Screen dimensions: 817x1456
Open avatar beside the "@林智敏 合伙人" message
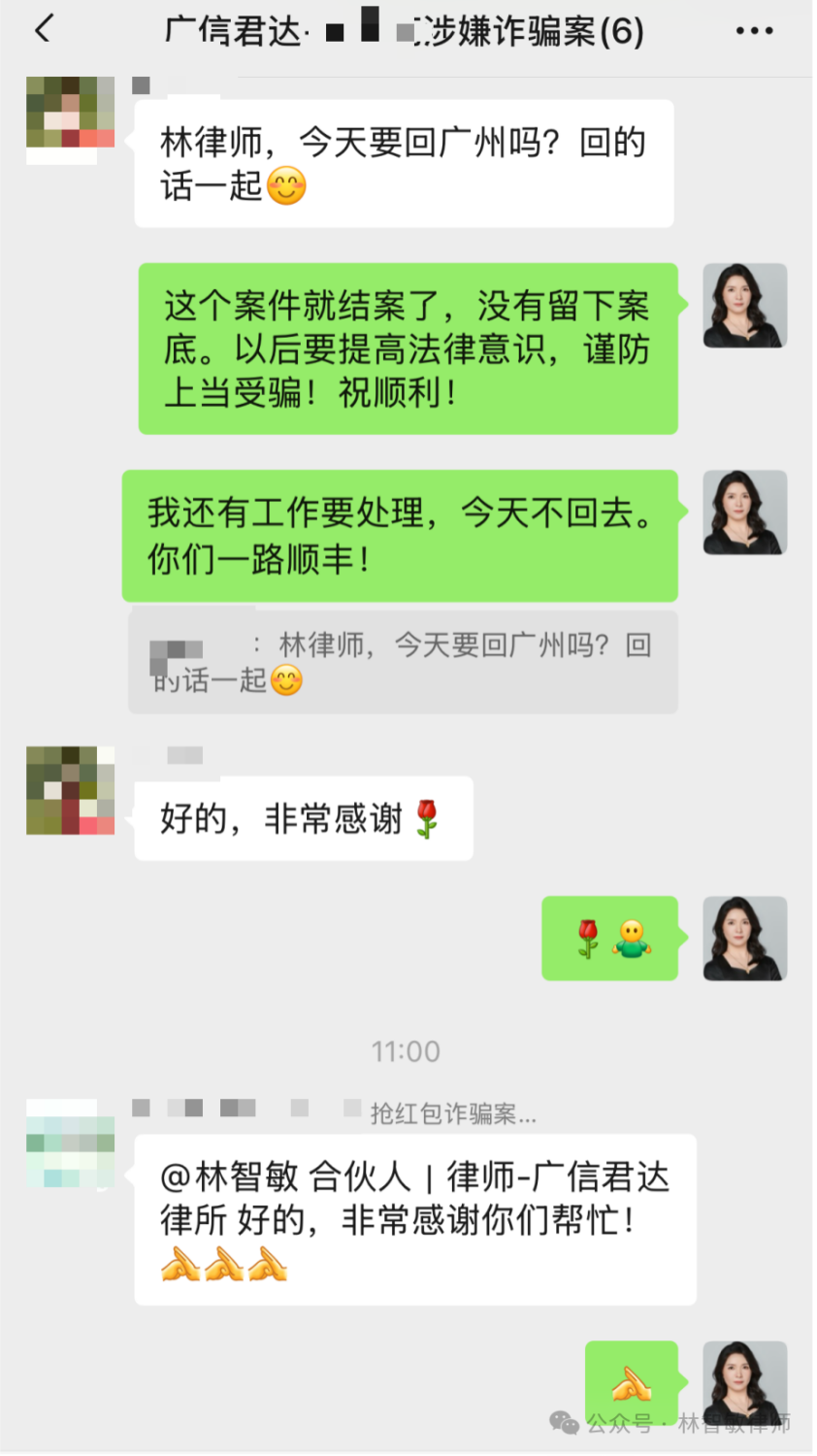pyautogui.click(x=70, y=1143)
